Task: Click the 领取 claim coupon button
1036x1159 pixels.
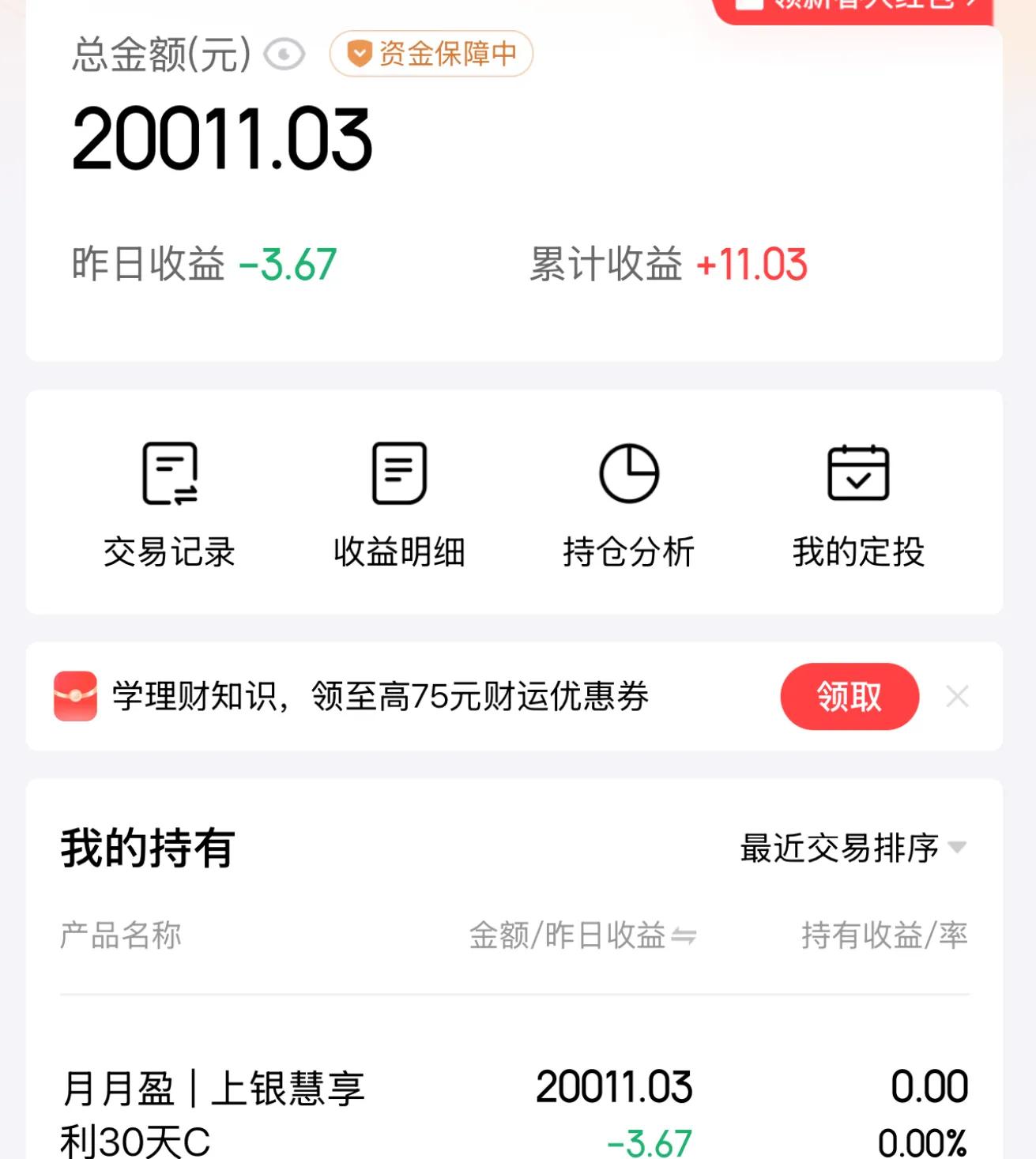Action: coord(849,696)
